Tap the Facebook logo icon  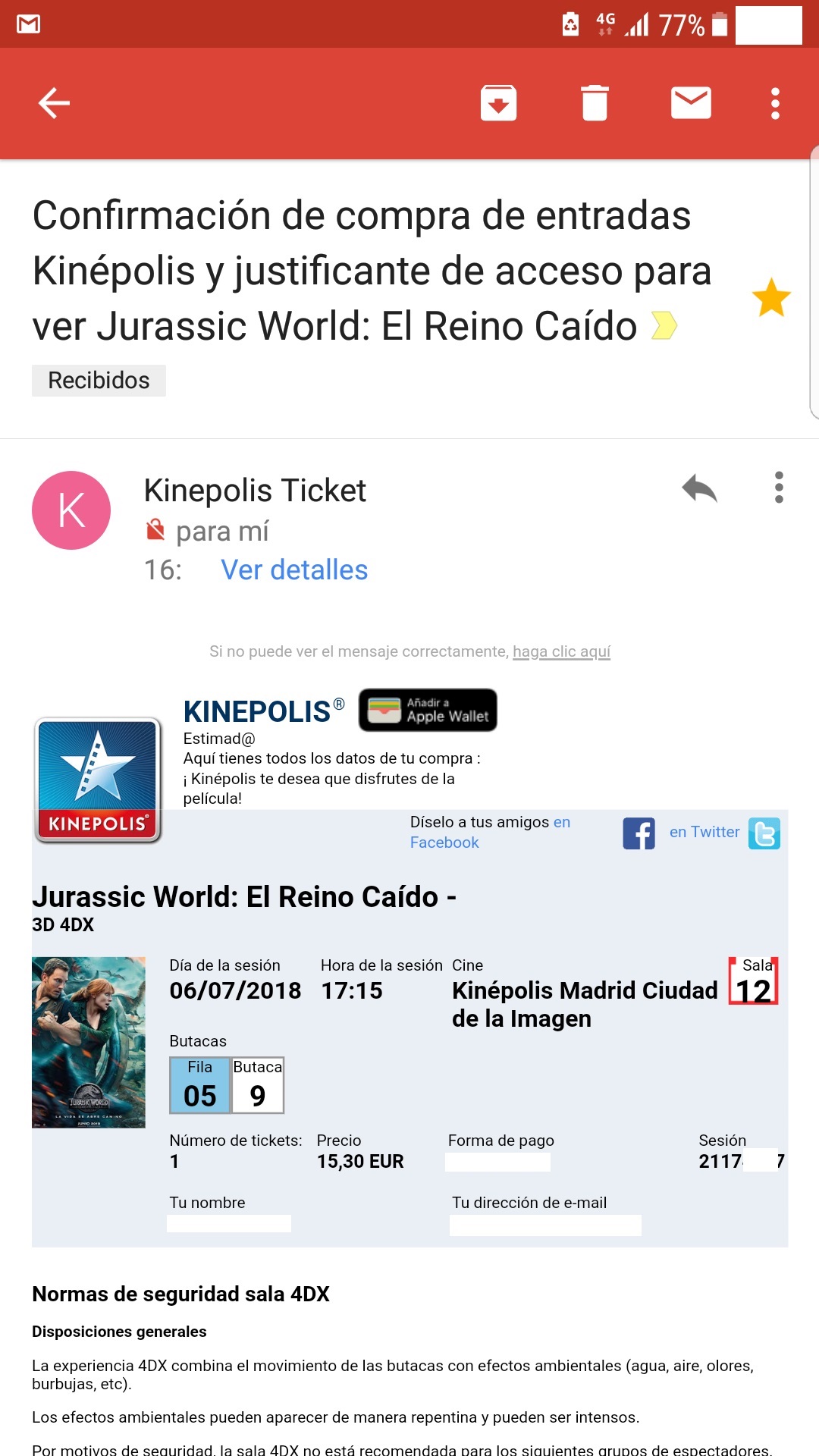tap(639, 833)
